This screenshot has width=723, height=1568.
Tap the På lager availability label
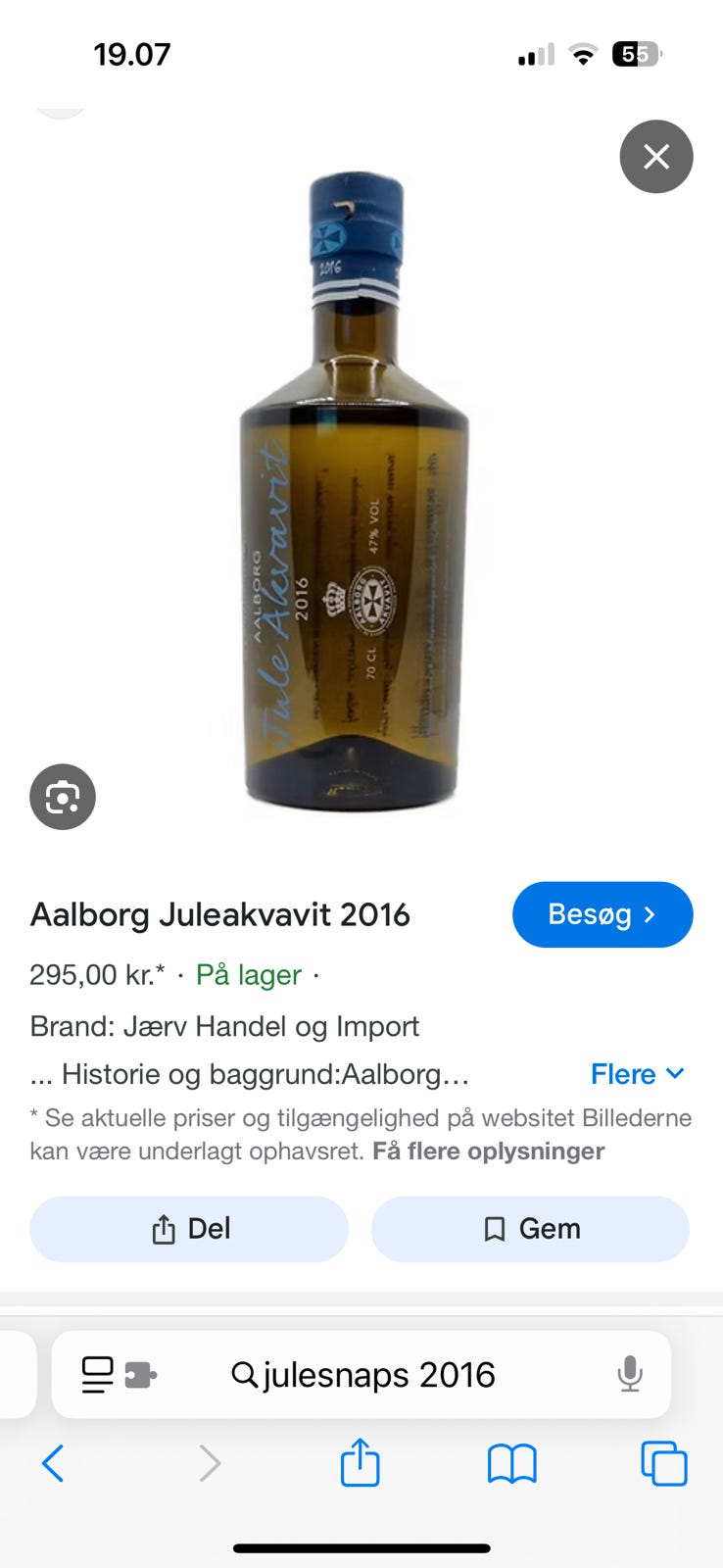(247, 975)
